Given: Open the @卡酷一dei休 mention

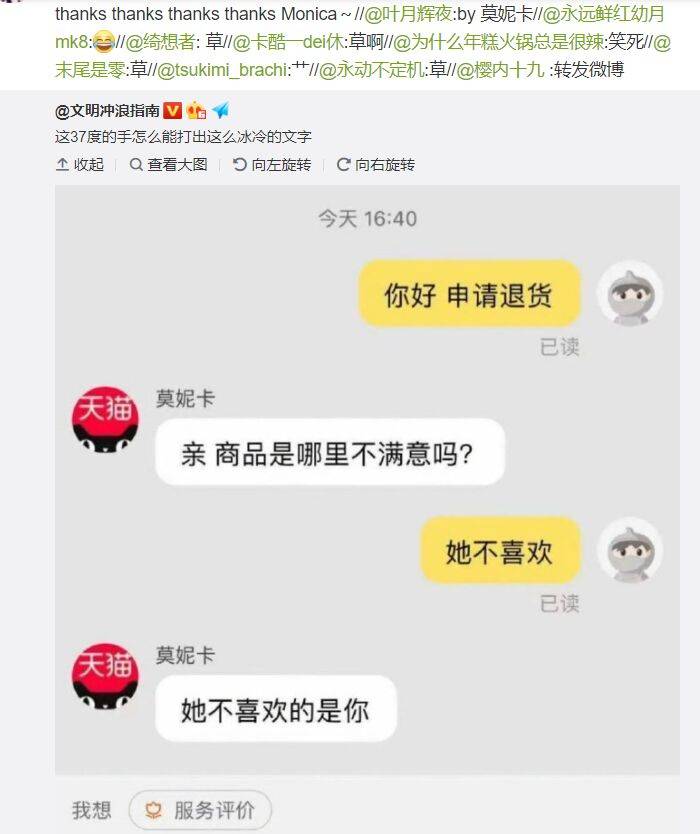Looking at the screenshot, I should tap(288, 41).
